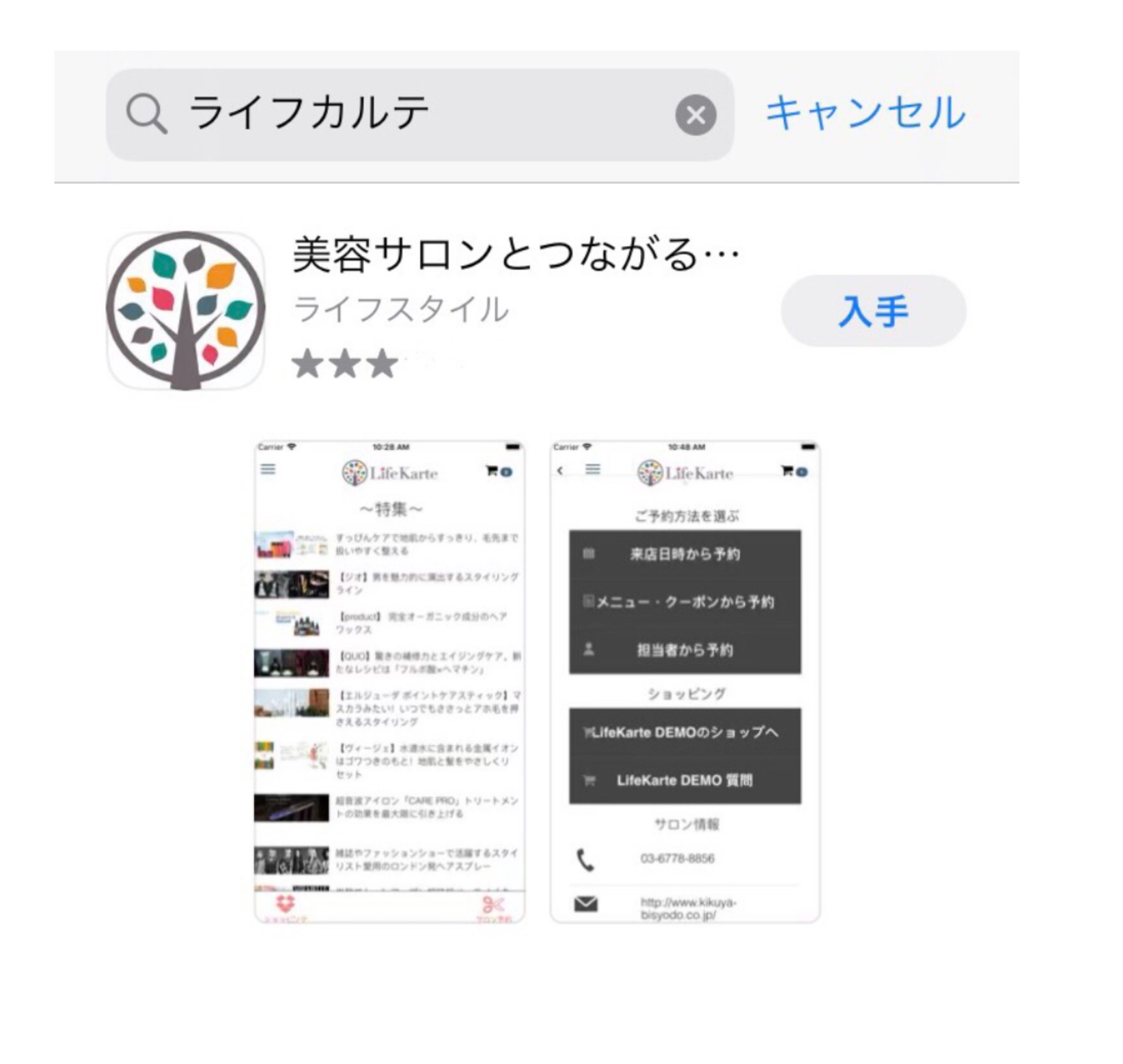Tap the ライフカルテ search field

click(x=410, y=114)
